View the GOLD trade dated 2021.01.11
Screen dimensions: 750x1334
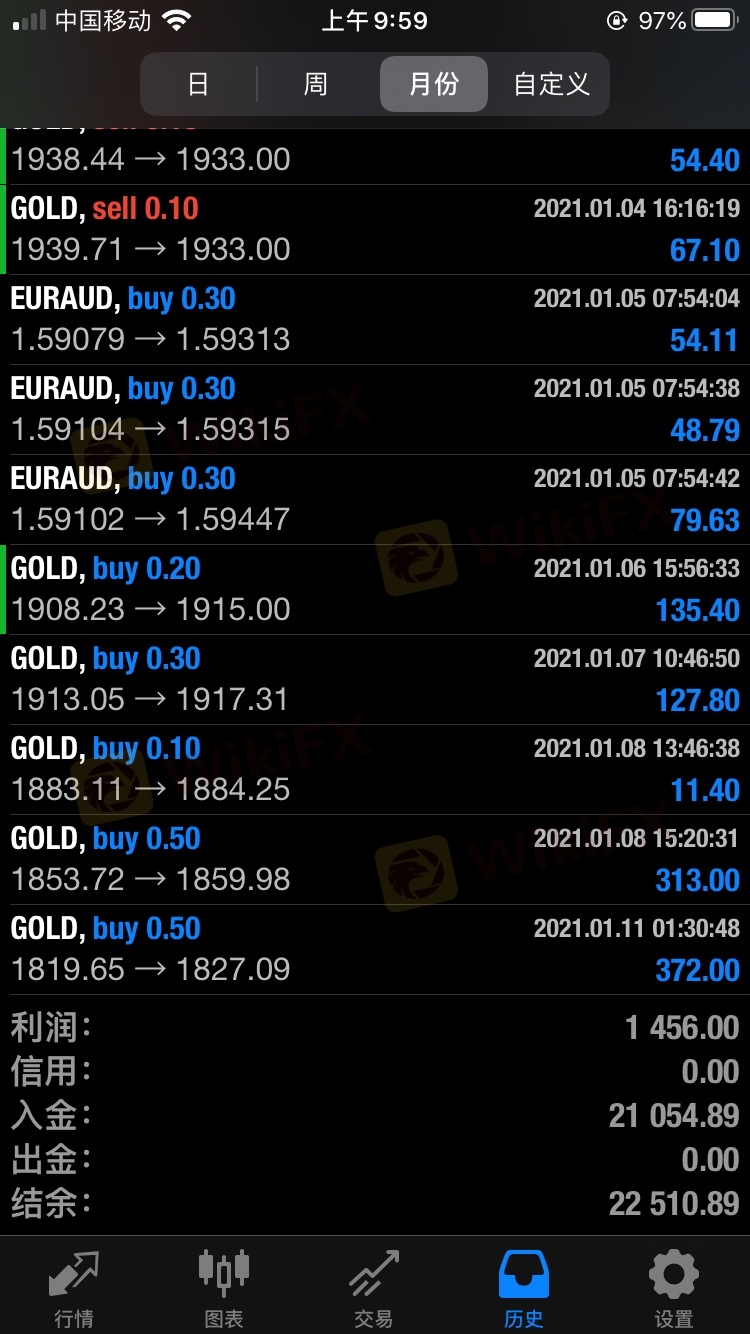pos(375,949)
